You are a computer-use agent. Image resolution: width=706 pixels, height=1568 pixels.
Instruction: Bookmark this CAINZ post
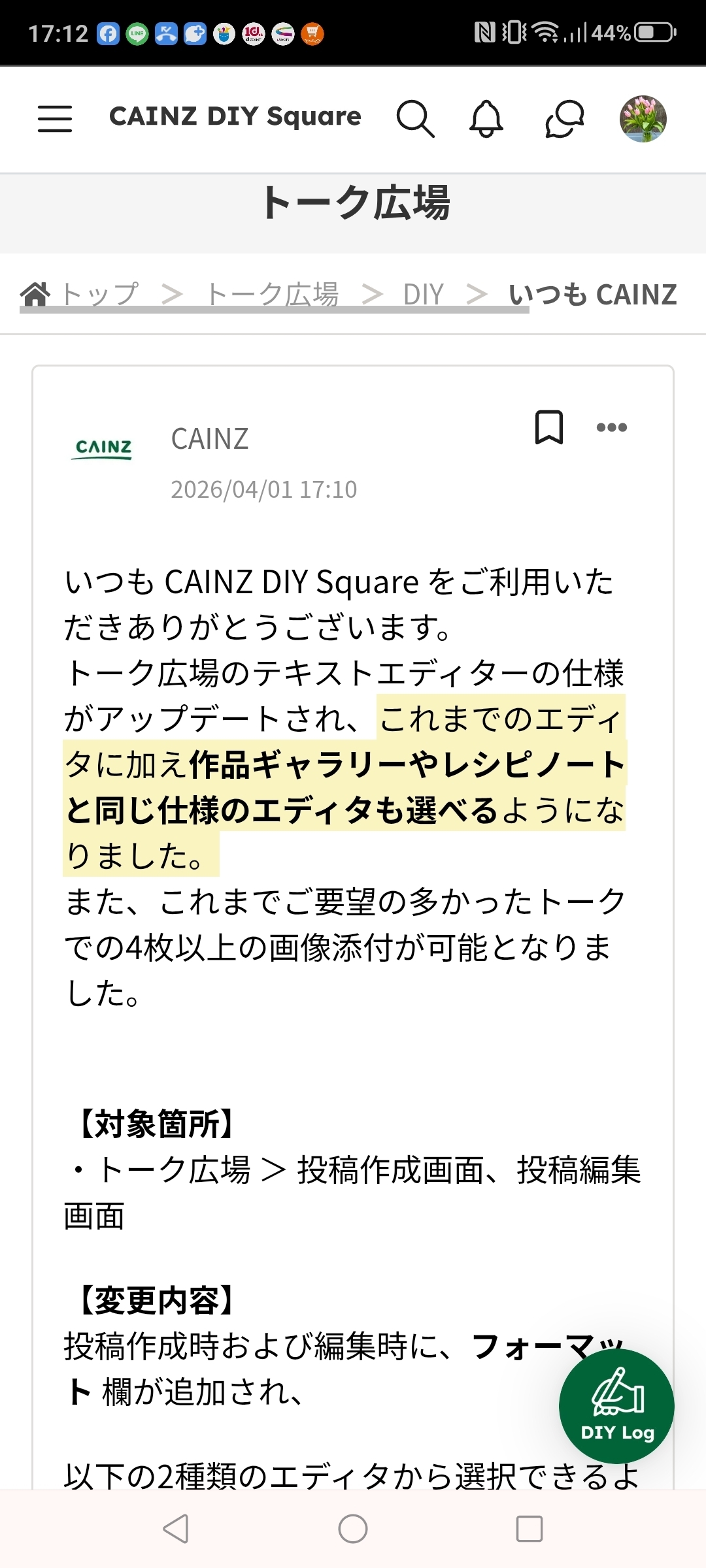click(548, 427)
